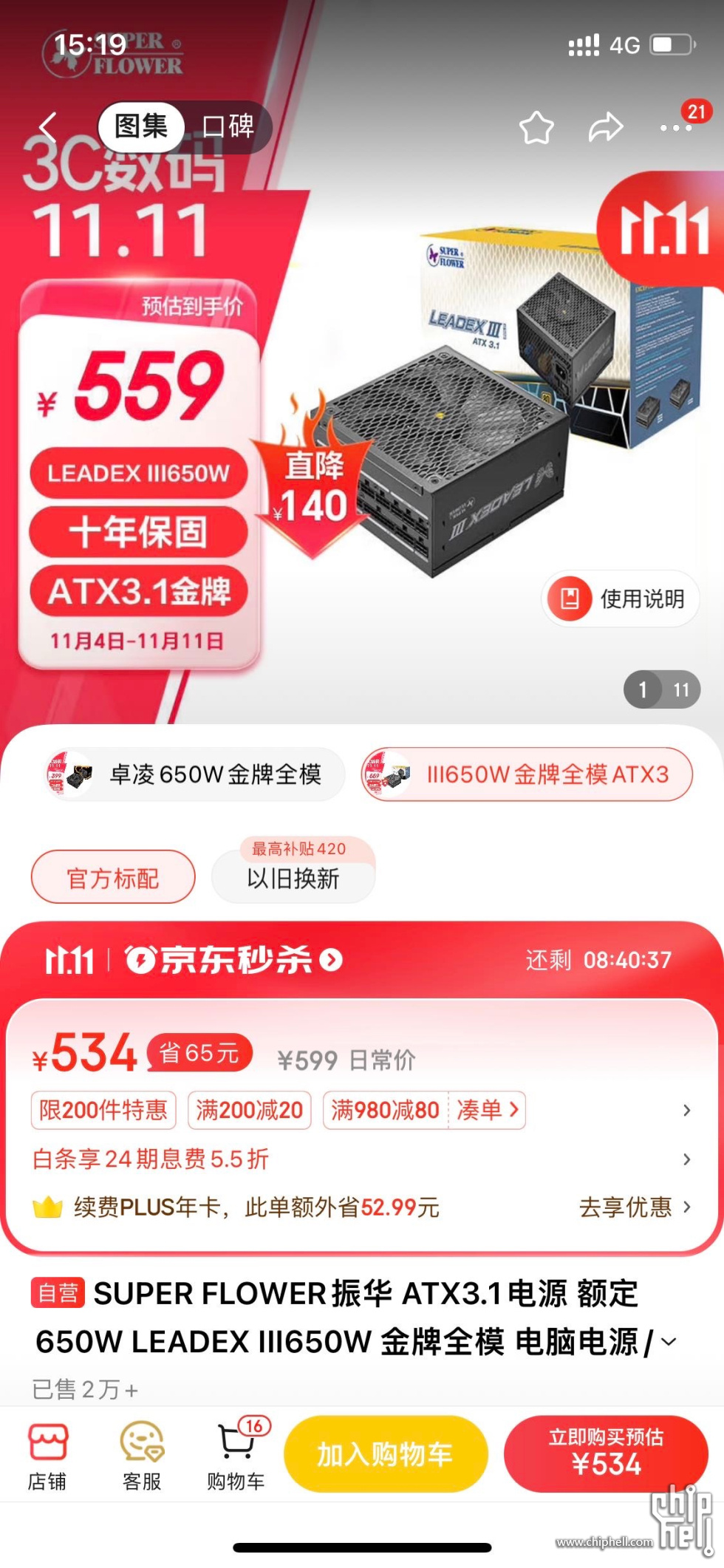Tap 凑单 for 满980减80 coupon
The width and height of the screenshot is (724, 1568).
tap(488, 1110)
